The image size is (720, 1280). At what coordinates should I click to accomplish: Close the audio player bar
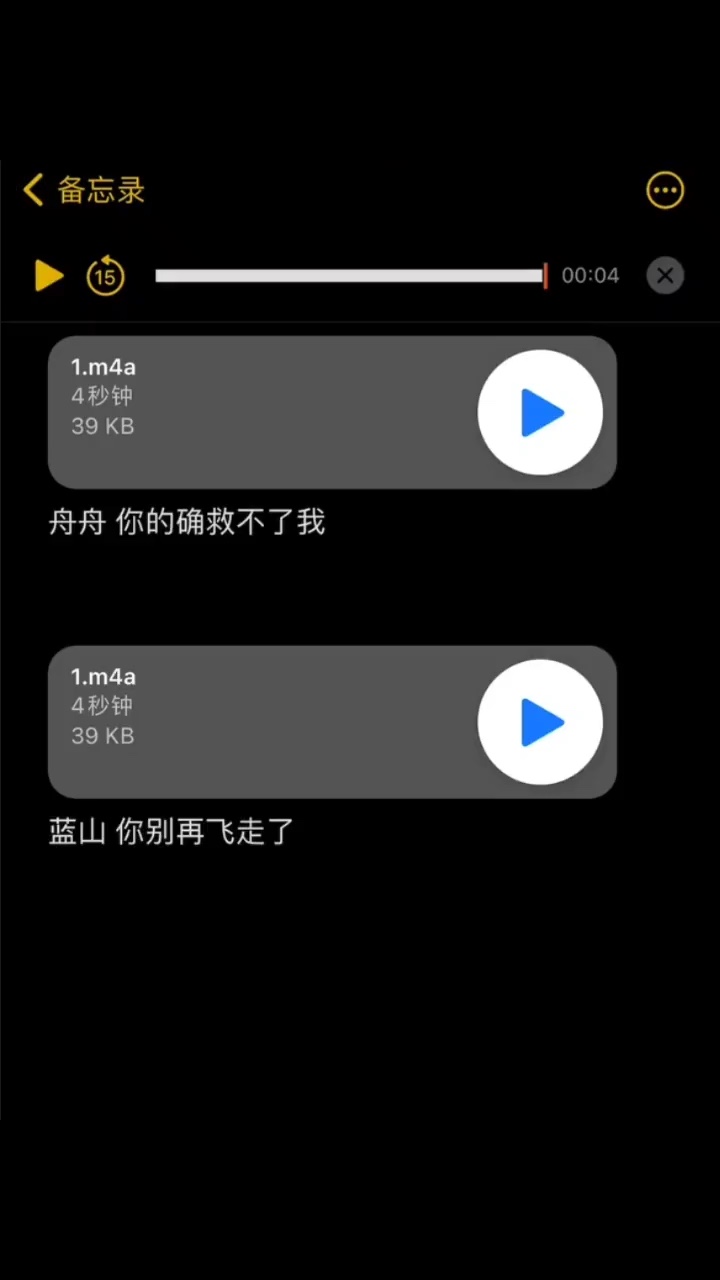point(665,275)
